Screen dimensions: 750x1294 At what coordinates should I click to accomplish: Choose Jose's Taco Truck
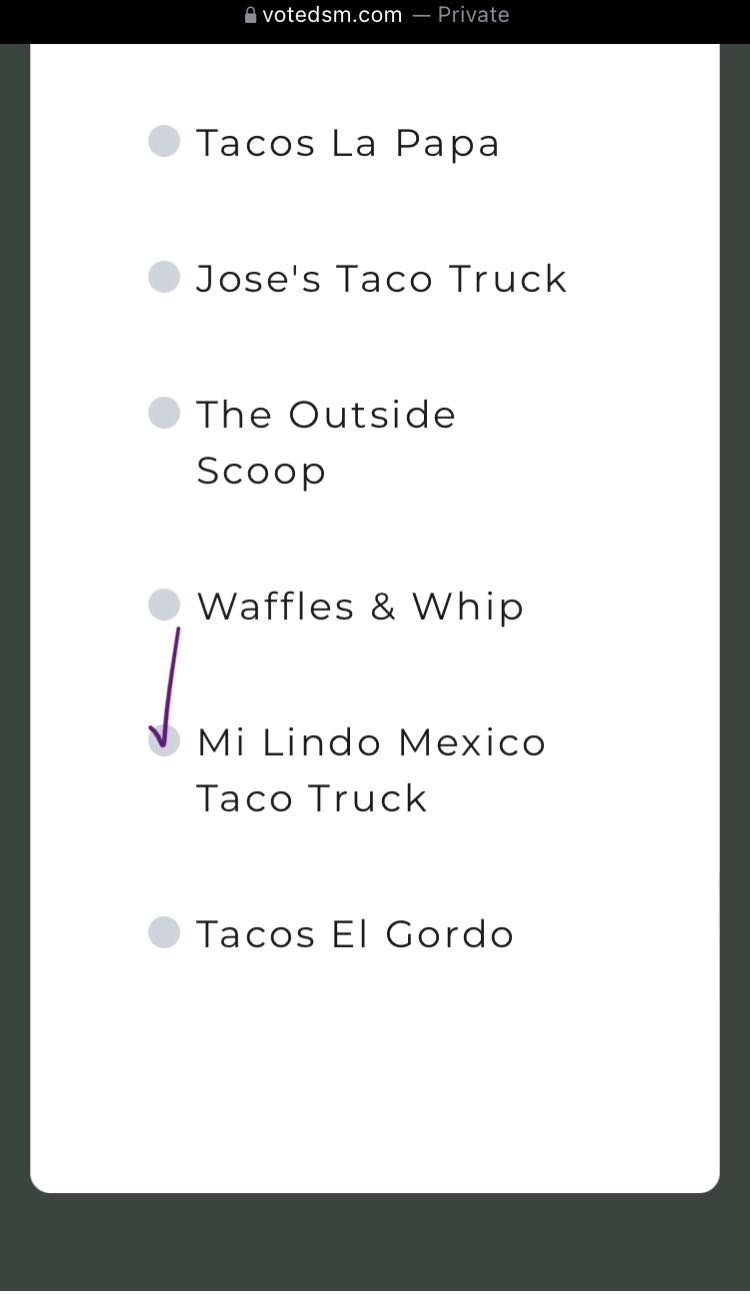164,277
